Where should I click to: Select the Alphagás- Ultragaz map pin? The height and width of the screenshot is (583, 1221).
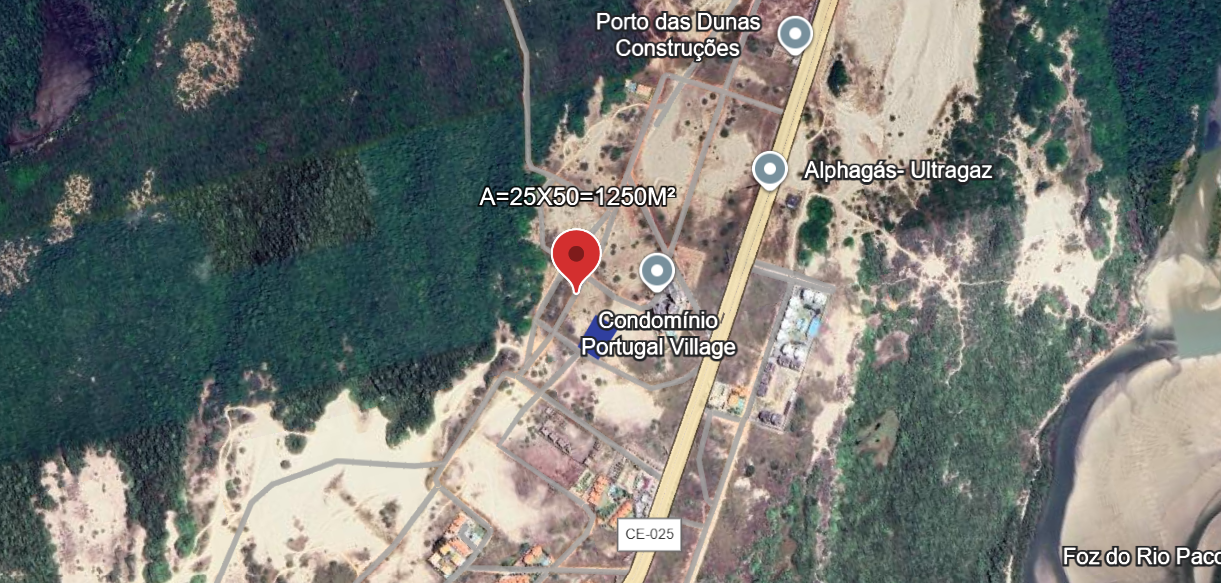click(x=769, y=170)
